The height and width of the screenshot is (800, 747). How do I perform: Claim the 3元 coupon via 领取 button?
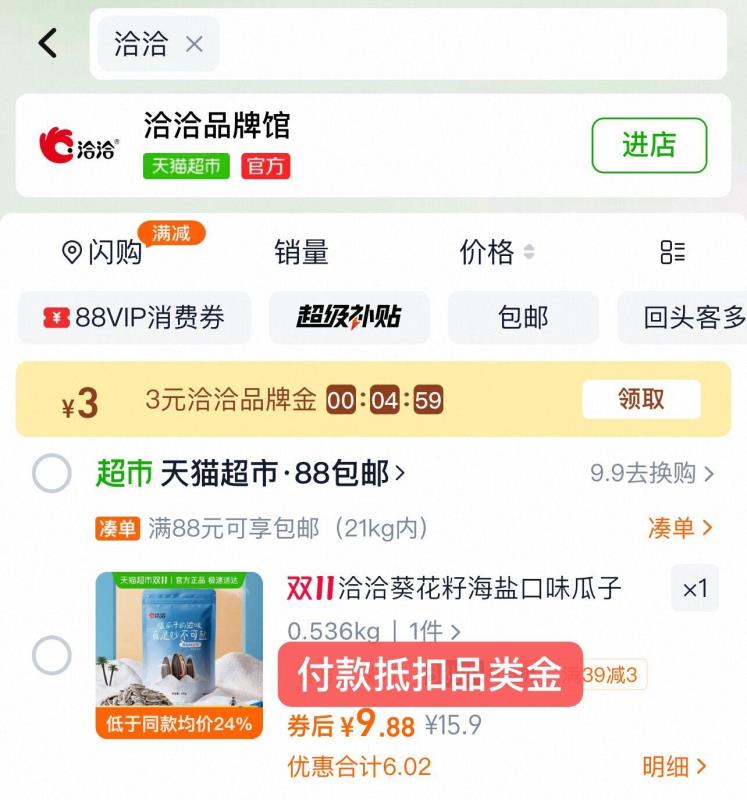(x=641, y=399)
